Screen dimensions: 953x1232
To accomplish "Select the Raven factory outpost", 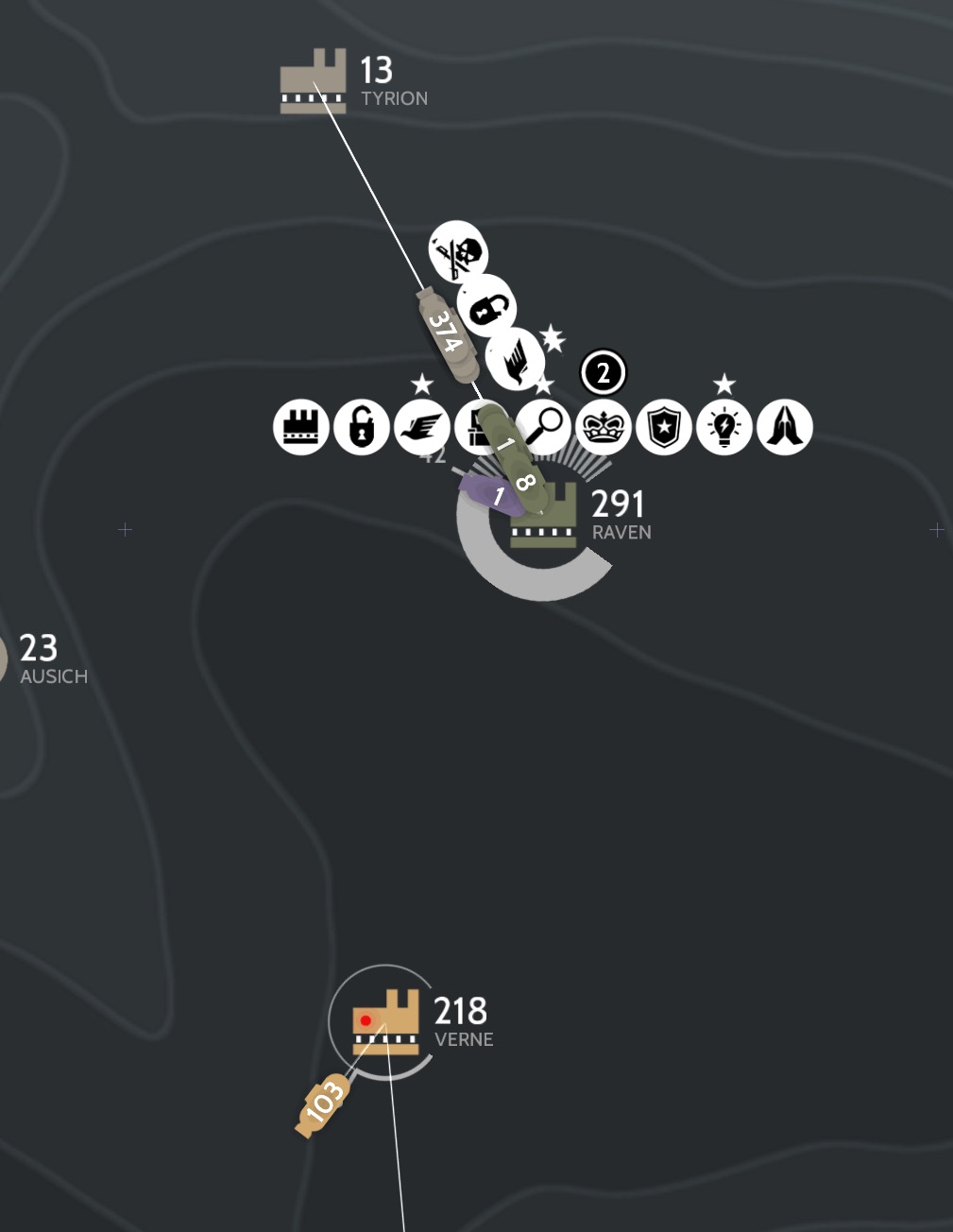I will [546, 518].
